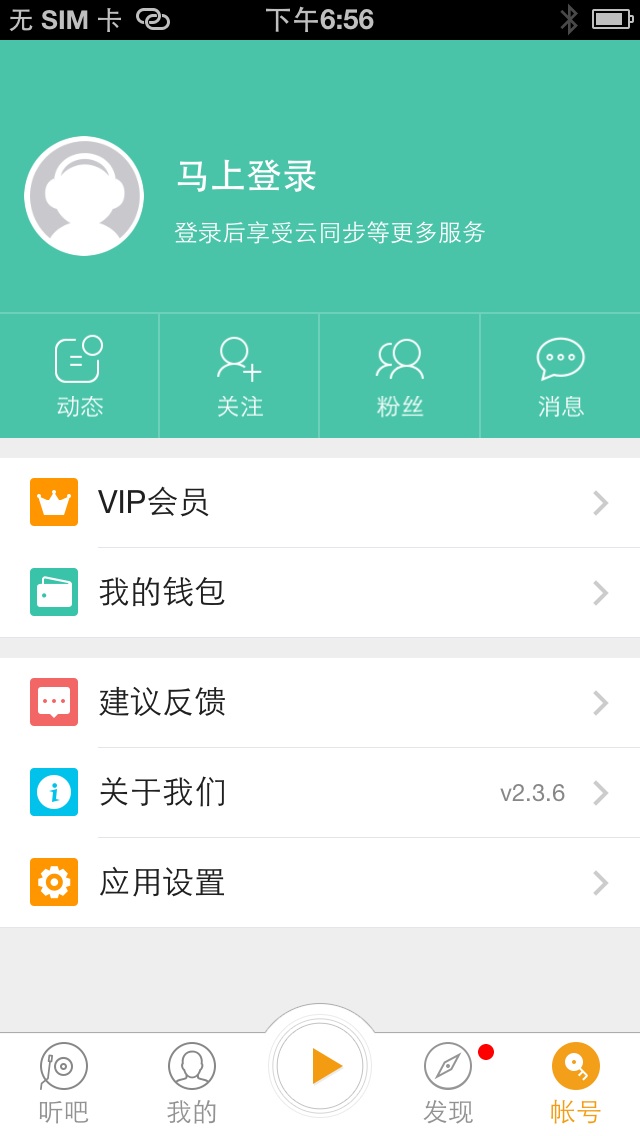The image size is (640, 1136).
Task: Tap 马上登录 to log in
Action: tap(247, 177)
